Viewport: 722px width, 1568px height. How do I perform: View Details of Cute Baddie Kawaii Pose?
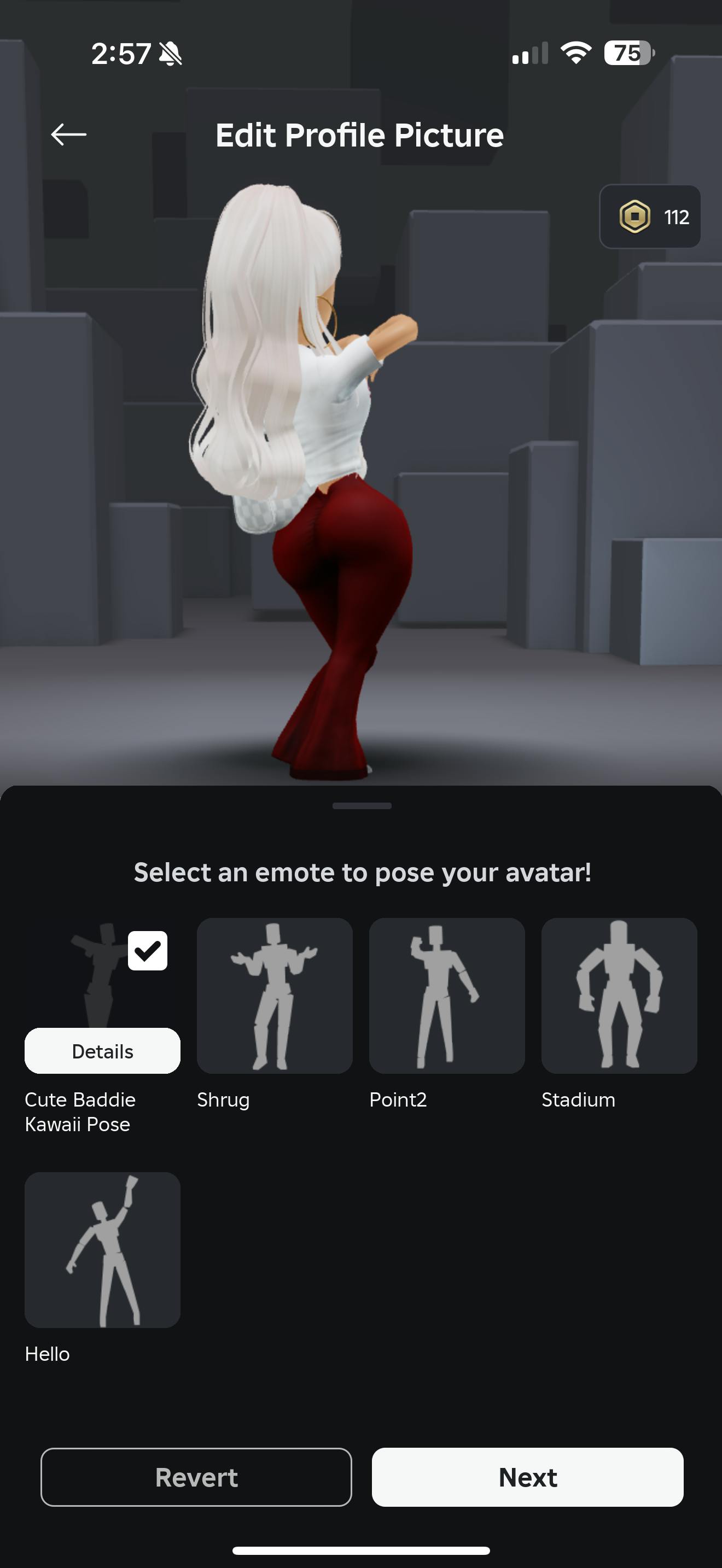102,1051
